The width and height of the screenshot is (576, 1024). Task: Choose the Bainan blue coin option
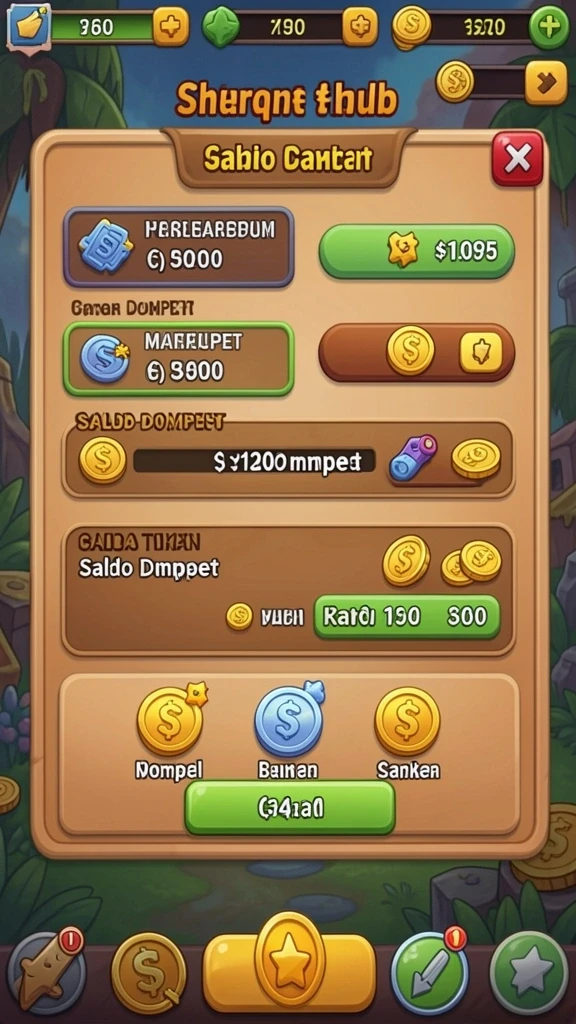point(288,731)
